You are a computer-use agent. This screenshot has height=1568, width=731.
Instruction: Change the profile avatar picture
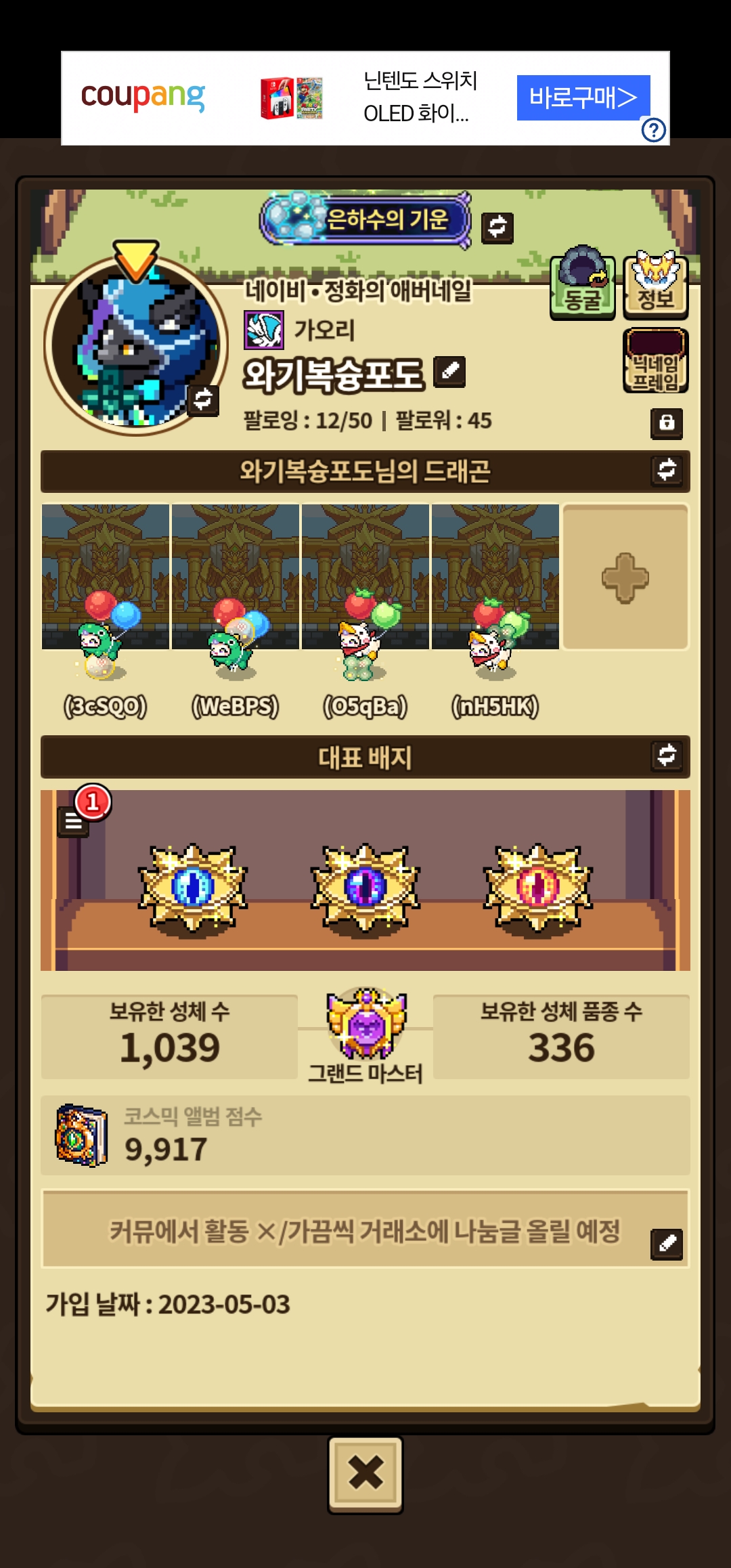[x=203, y=399]
